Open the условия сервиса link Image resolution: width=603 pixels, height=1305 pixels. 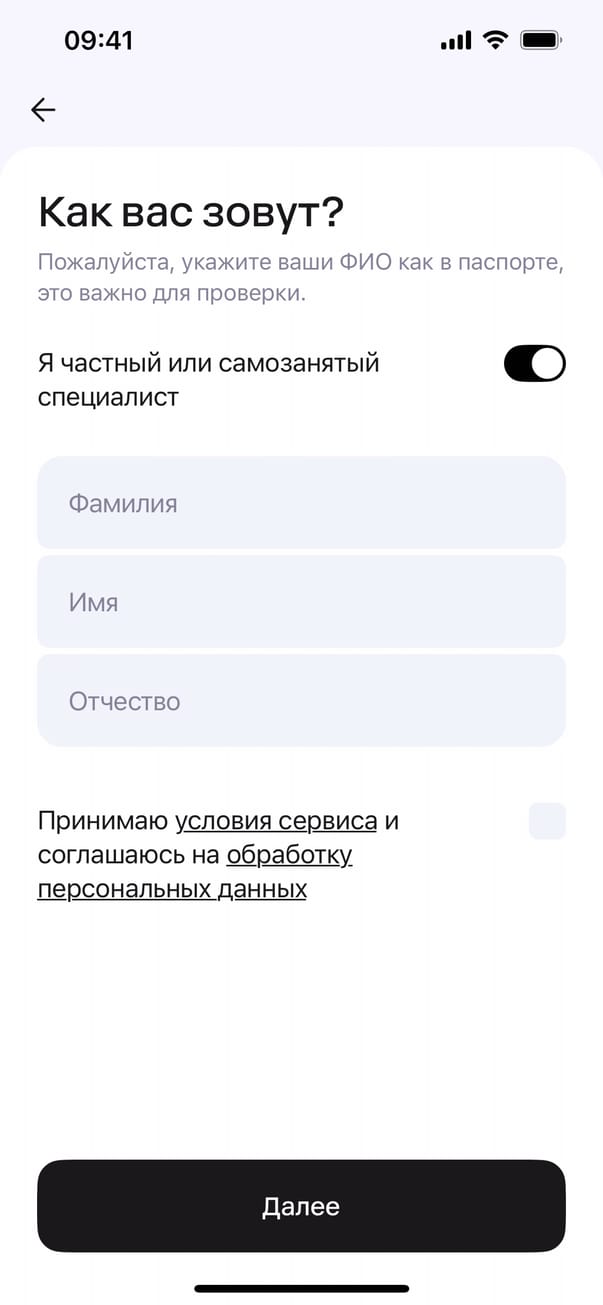(x=276, y=822)
